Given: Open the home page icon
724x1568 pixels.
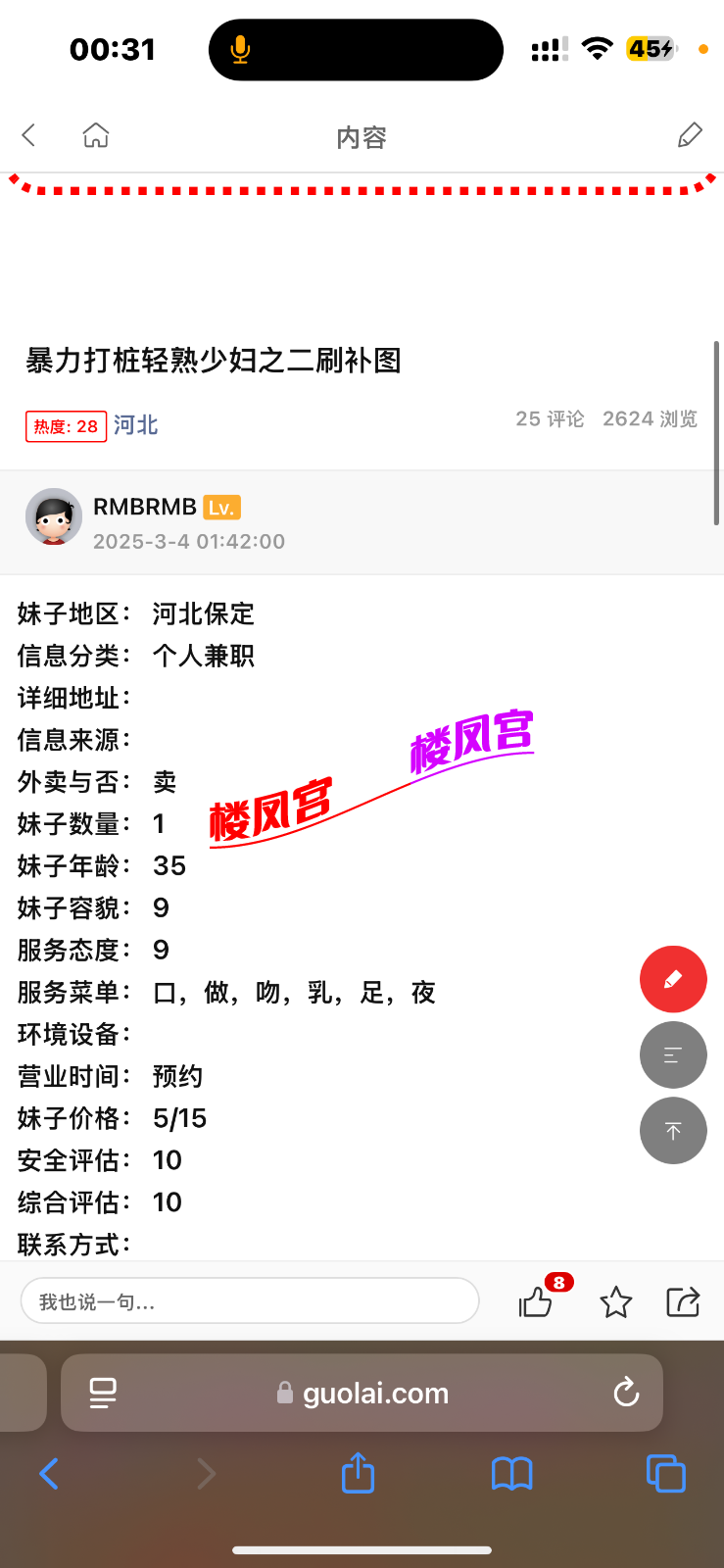Looking at the screenshot, I should pos(96,135).
